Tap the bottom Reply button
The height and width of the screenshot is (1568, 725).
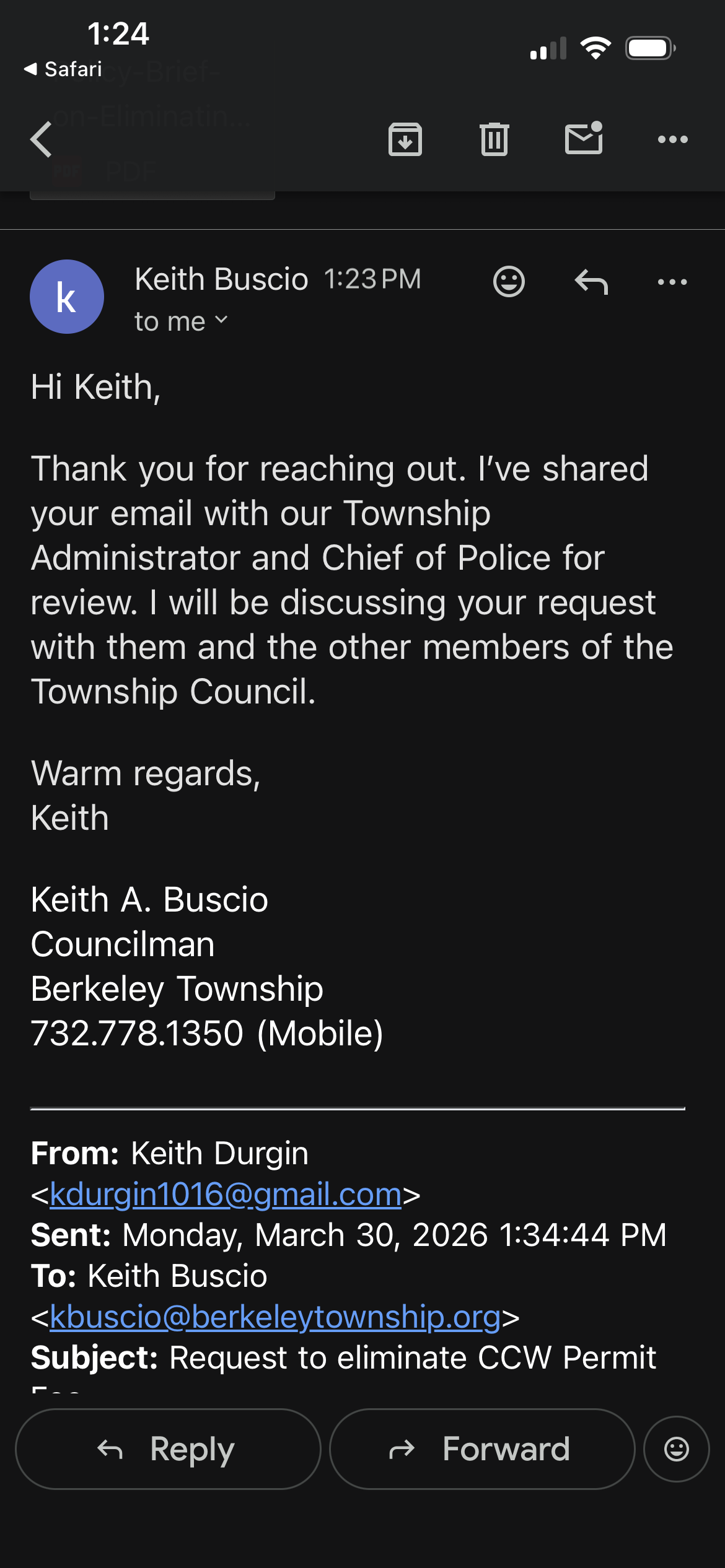pos(168,1449)
